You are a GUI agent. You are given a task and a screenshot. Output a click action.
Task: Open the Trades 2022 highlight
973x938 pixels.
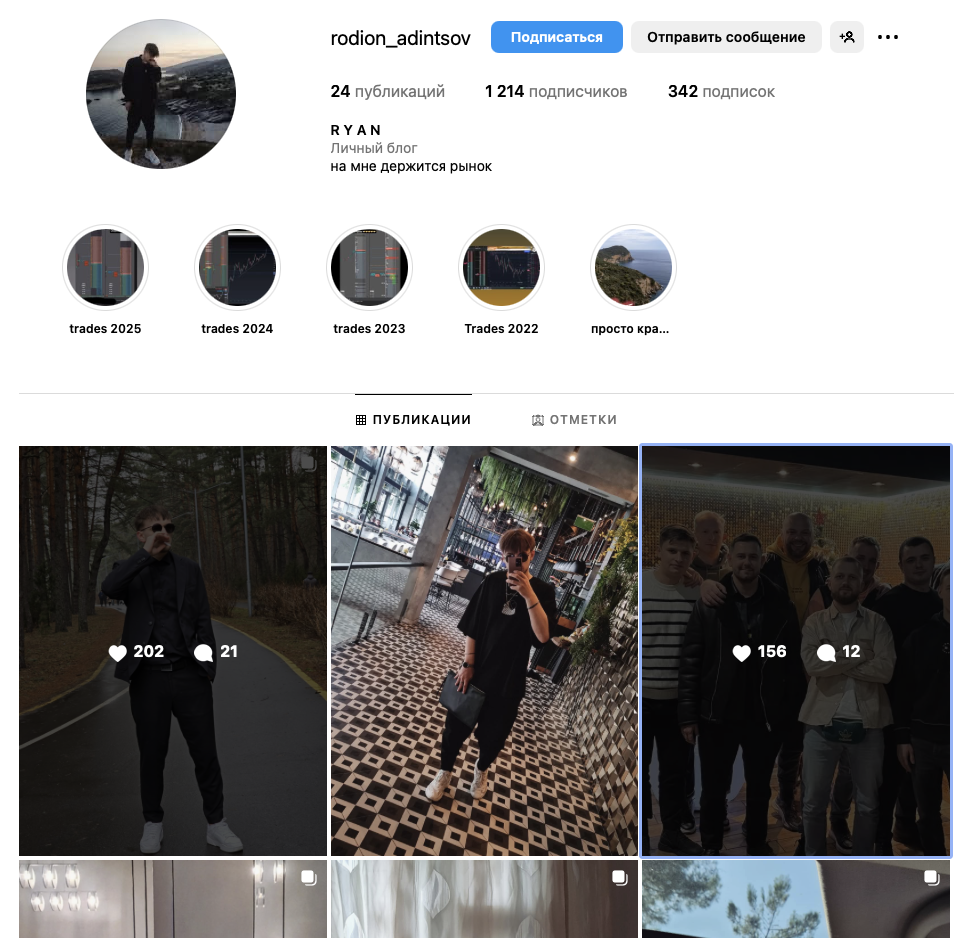501,268
